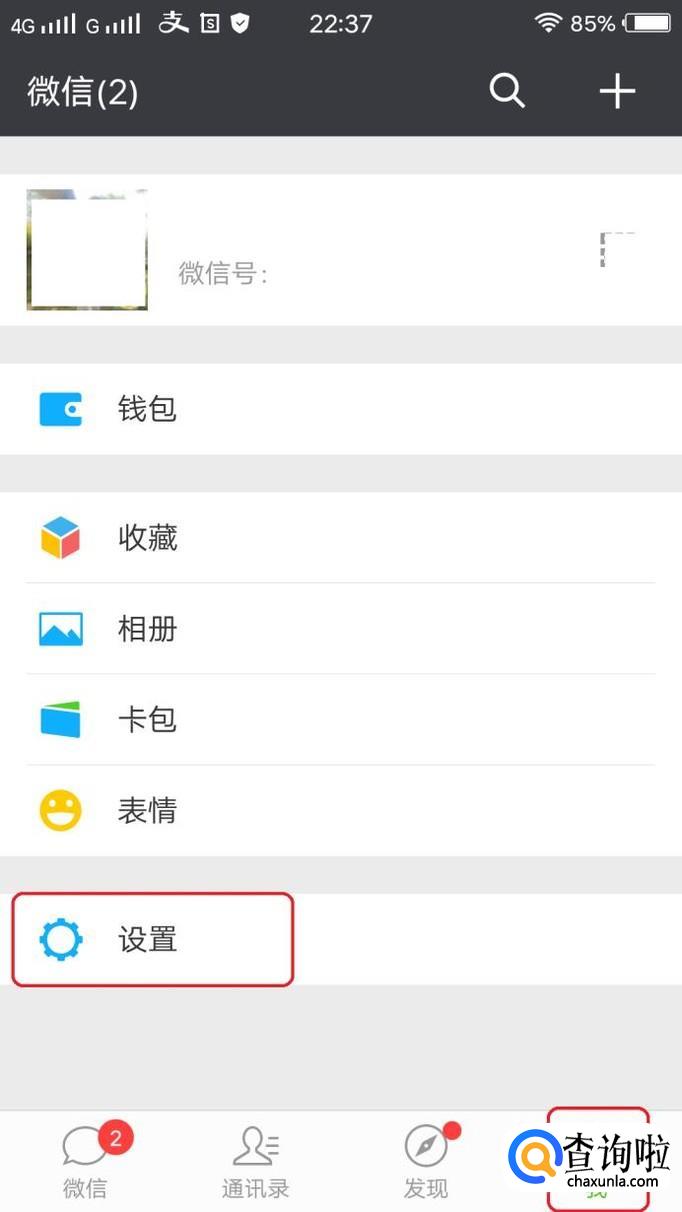Open 钱包 wallet
682x1212 pixels.
pyautogui.click(x=340, y=409)
